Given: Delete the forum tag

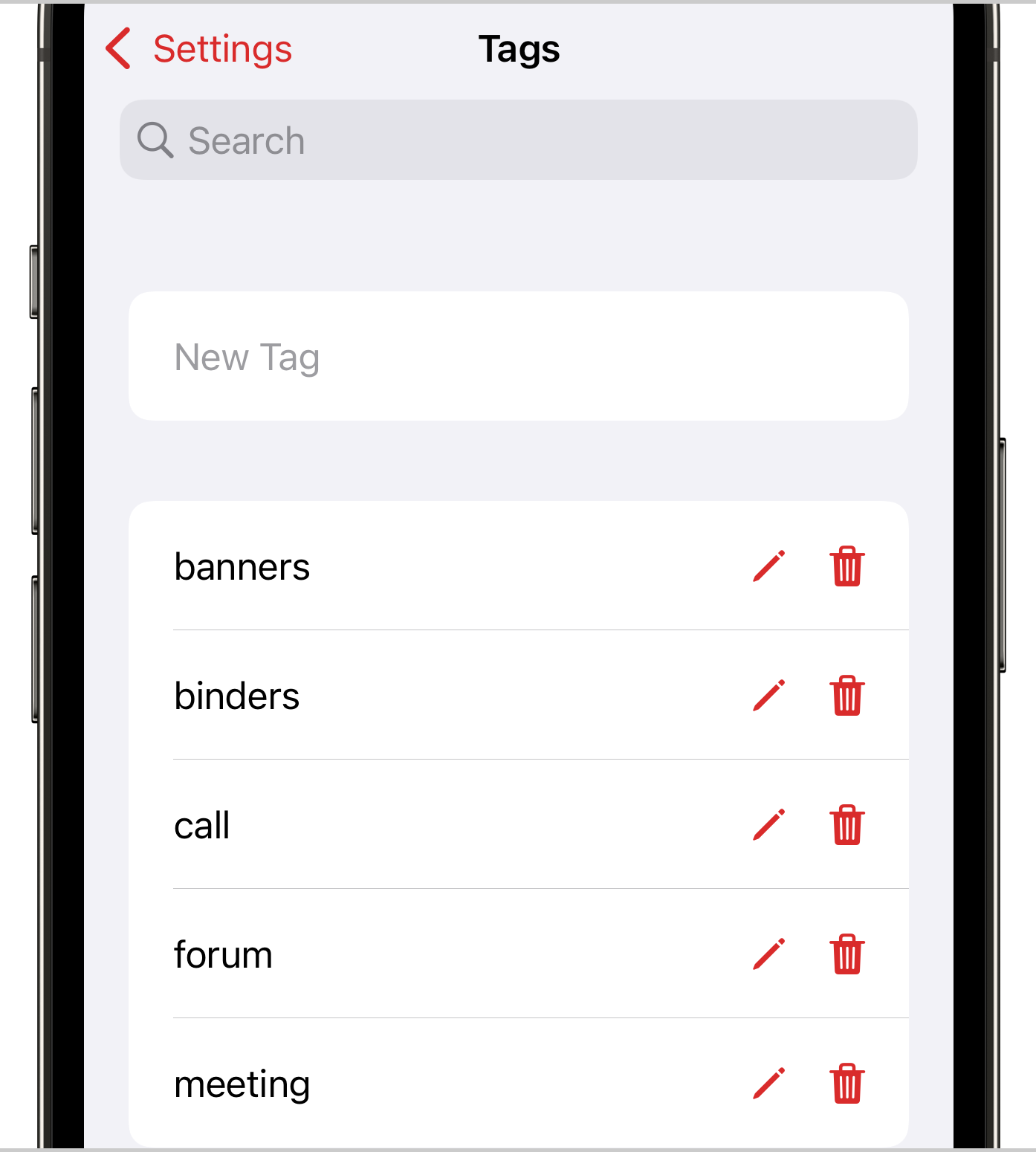Looking at the screenshot, I should [x=846, y=954].
